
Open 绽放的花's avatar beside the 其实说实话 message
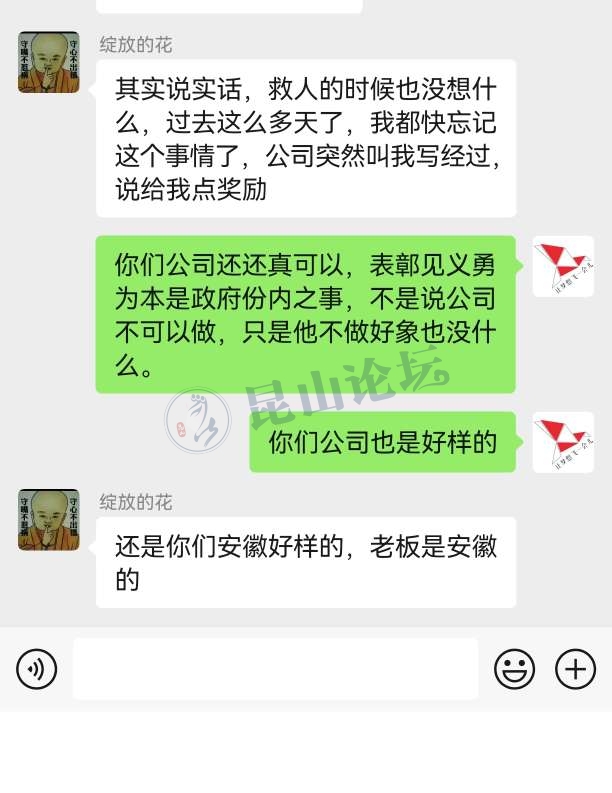coord(48,62)
